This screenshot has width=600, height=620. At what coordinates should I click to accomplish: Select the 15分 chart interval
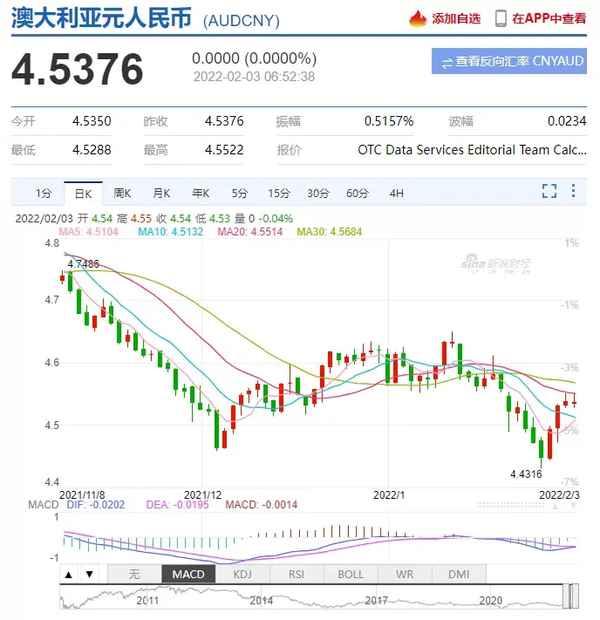coord(278,193)
